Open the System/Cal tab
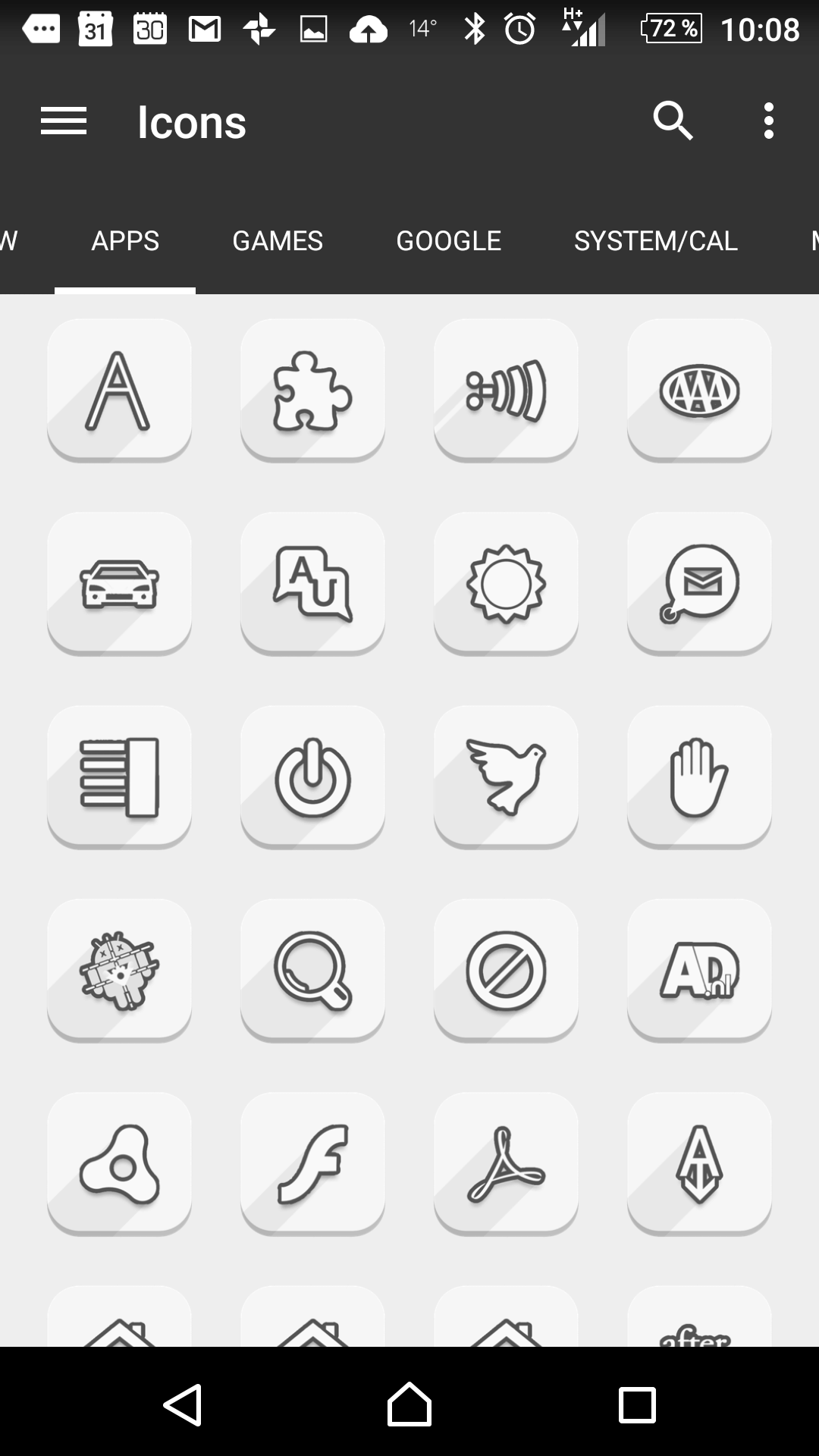This screenshot has height=1456, width=819. tap(655, 241)
